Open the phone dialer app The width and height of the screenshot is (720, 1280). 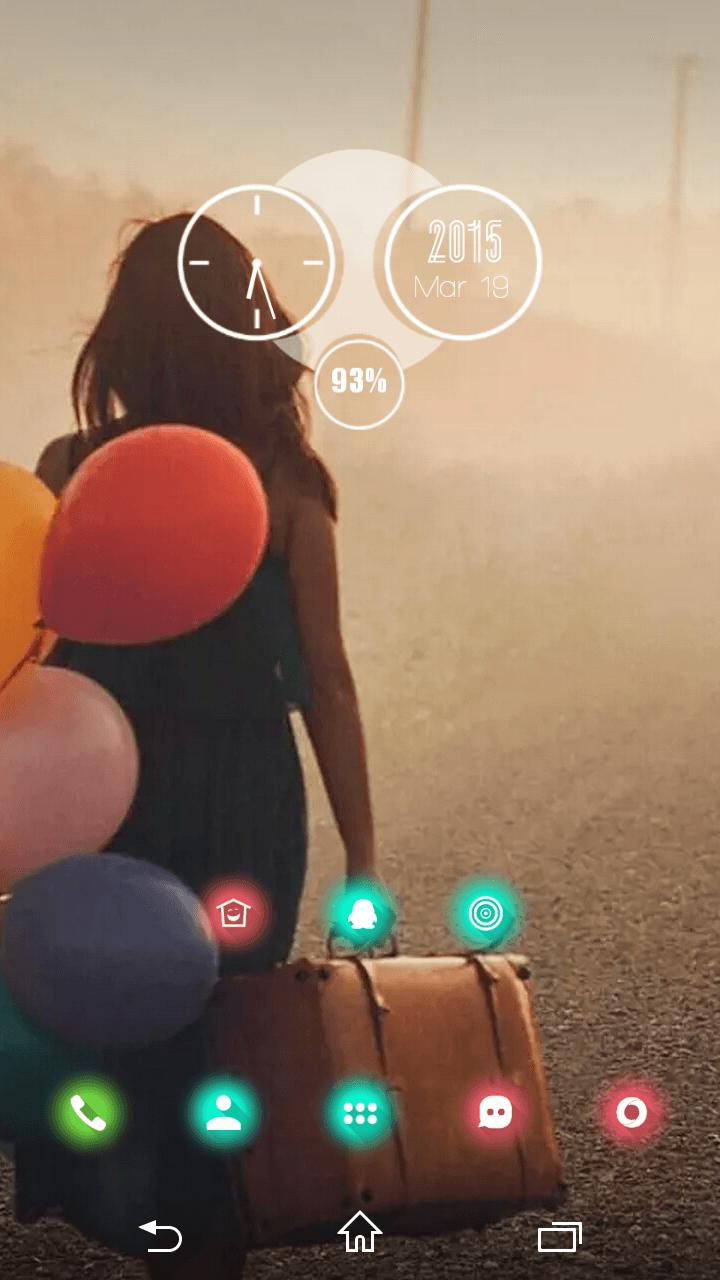click(x=88, y=1113)
